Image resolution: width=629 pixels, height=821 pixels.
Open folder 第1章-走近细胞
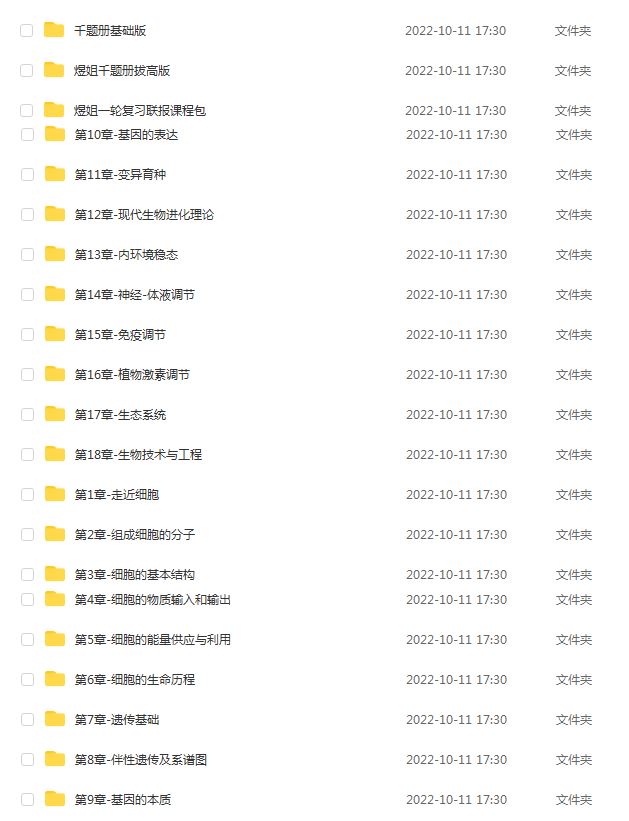tap(116, 495)
